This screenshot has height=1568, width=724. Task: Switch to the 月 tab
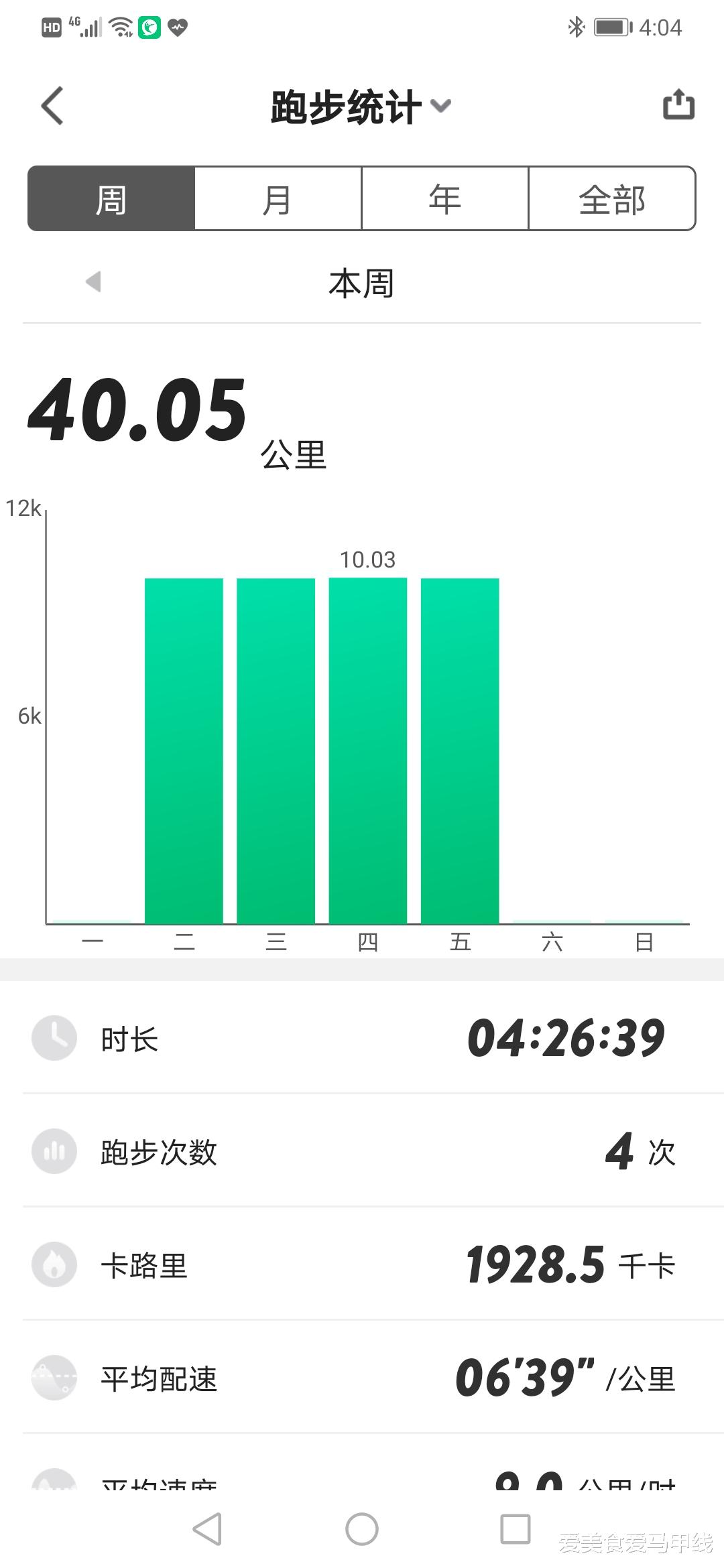click(278, 199)
